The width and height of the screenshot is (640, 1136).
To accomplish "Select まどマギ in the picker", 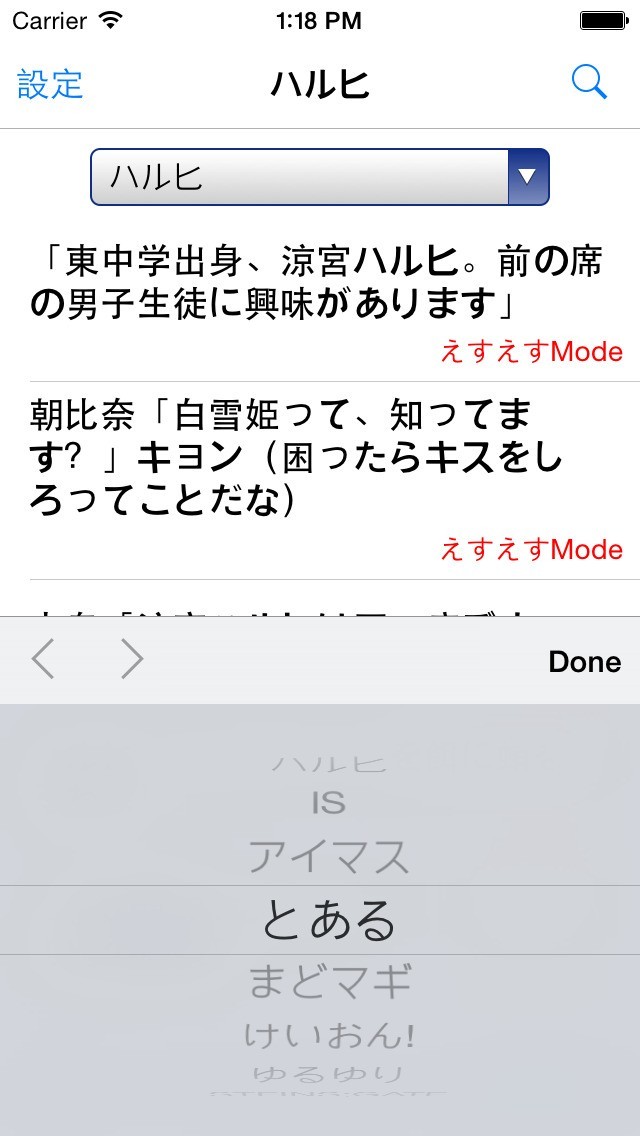I will pos(328,981).
